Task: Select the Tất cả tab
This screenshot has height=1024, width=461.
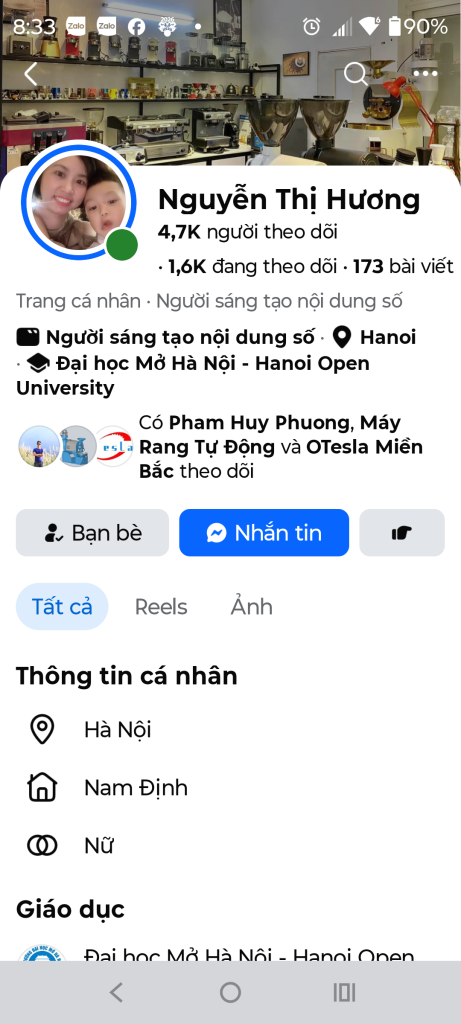Action: point(62,607)
